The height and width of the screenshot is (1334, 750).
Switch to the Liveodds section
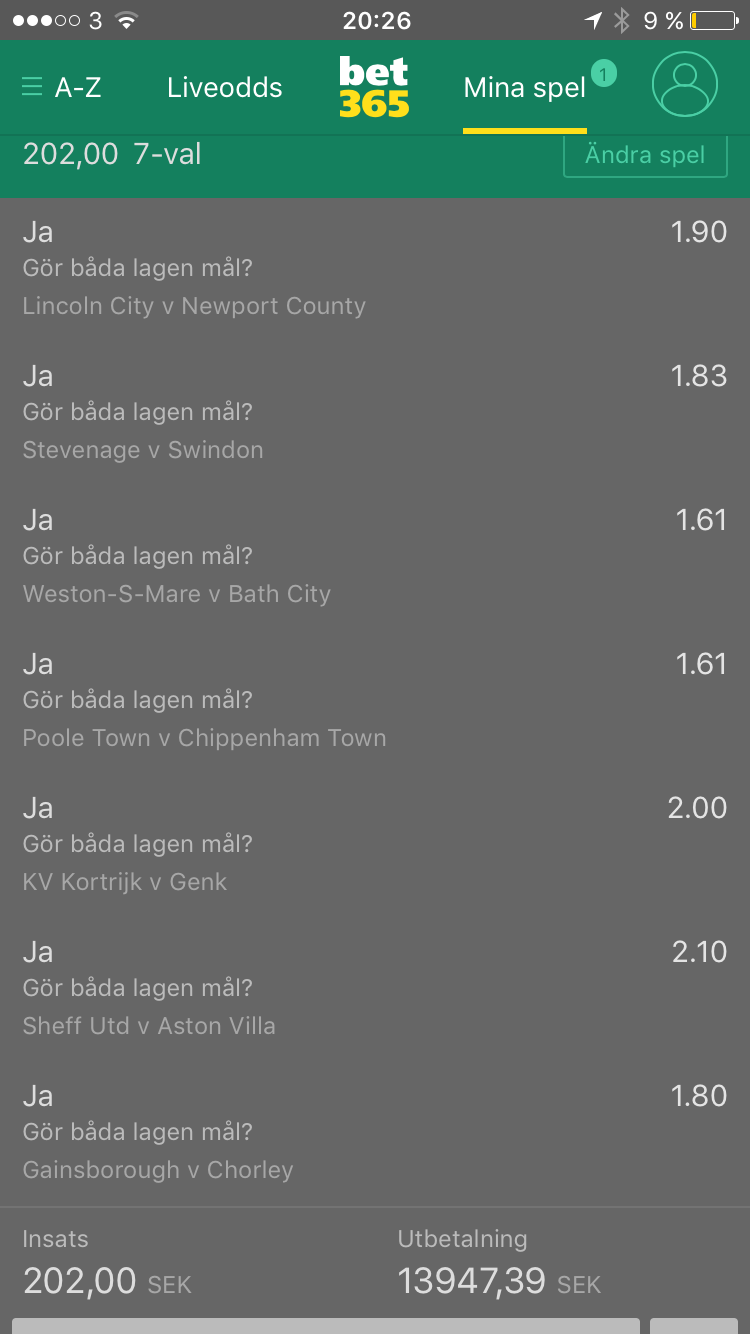coord(224,88)
